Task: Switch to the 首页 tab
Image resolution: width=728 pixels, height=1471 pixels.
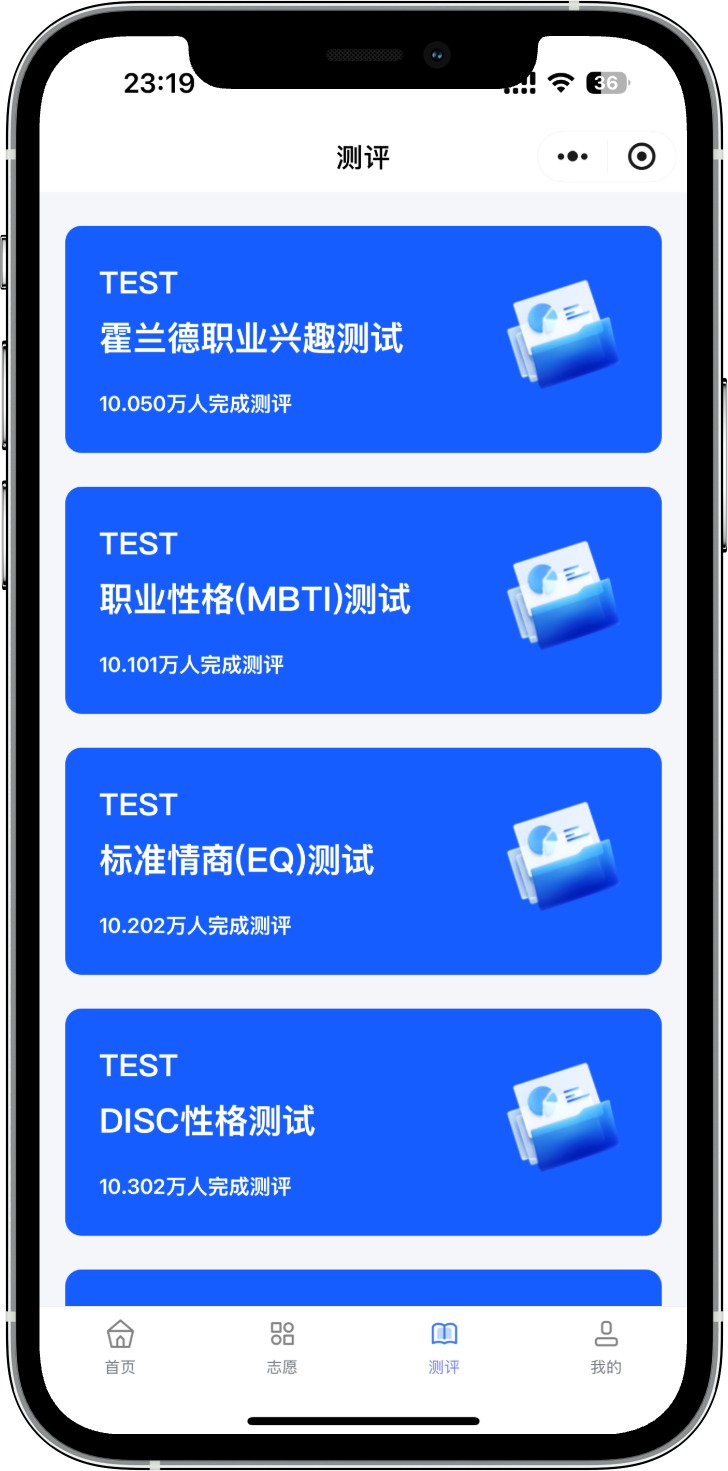Action: tap(120, 1347)
